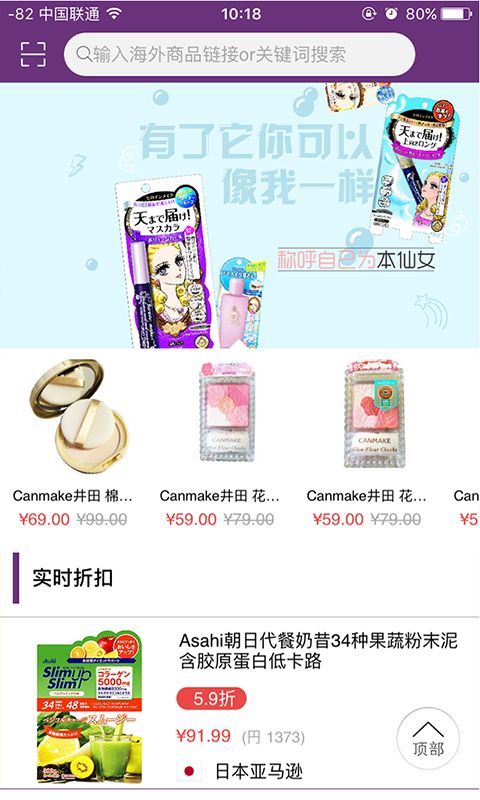Open the mascara promotional banner
480x800 pixels.
240,215
